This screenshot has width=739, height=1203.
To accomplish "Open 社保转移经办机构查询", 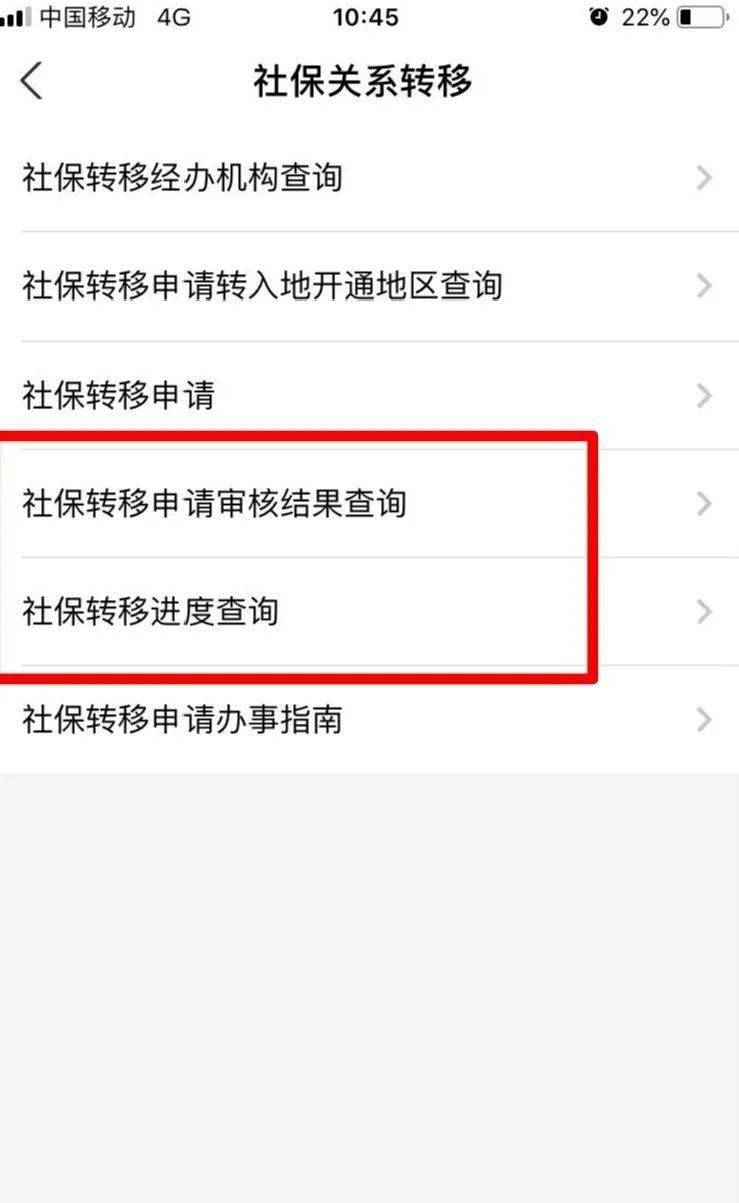I will coord(182,178).
